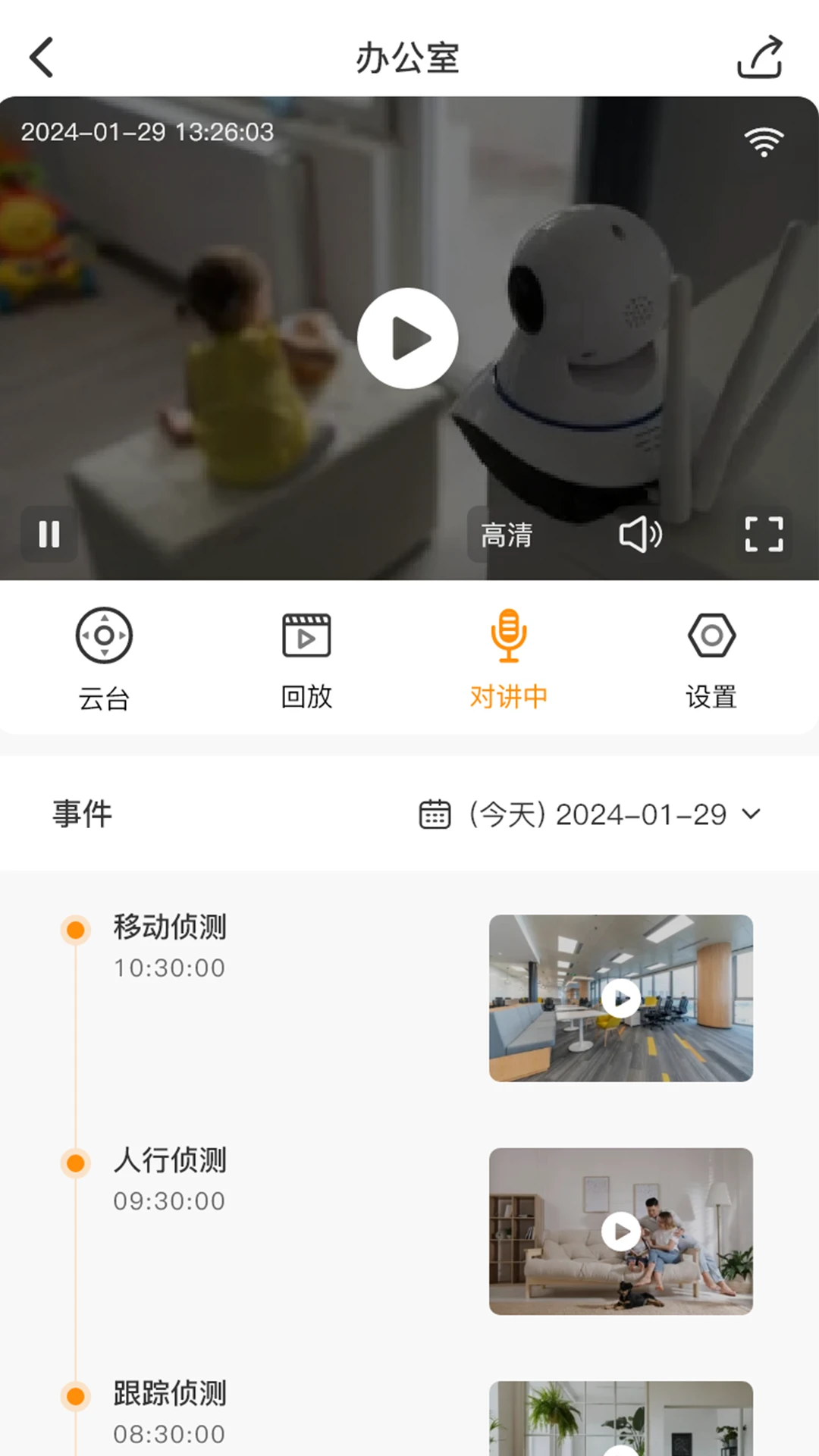The image size is (819, 1456).
Task: Mute the video speaker
Action: click(639, 535)
